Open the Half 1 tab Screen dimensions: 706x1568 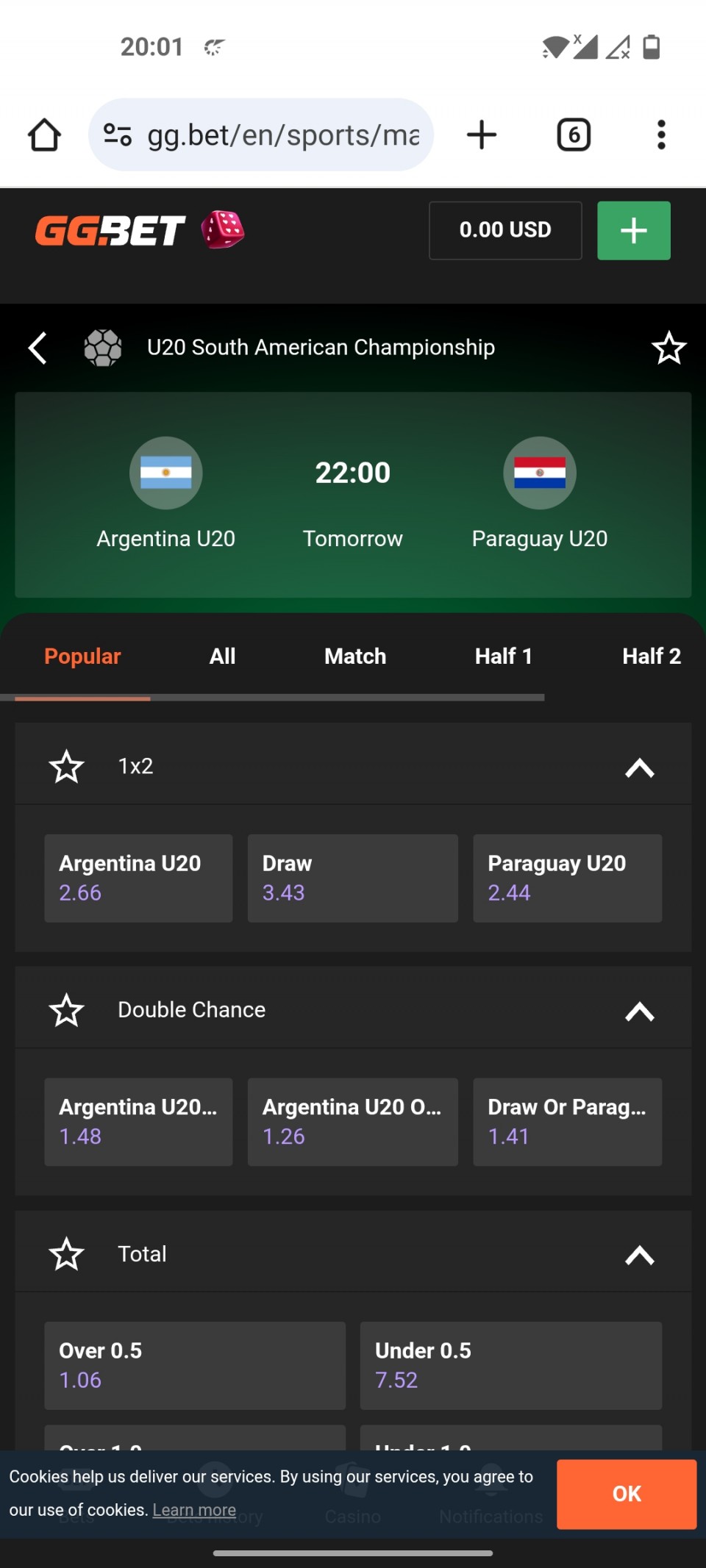click(x=503, y=656)
